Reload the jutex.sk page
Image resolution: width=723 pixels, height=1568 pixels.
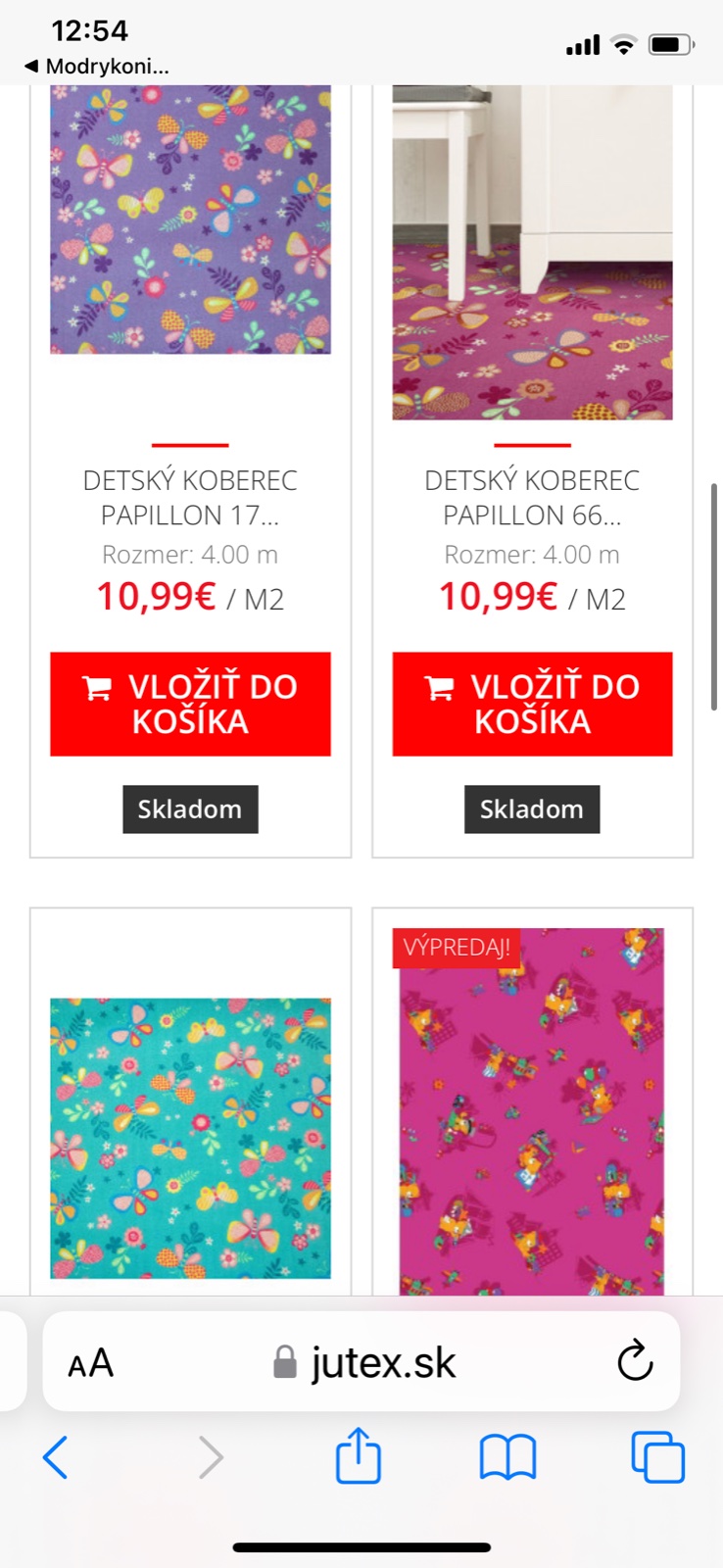pos(635,1360)
